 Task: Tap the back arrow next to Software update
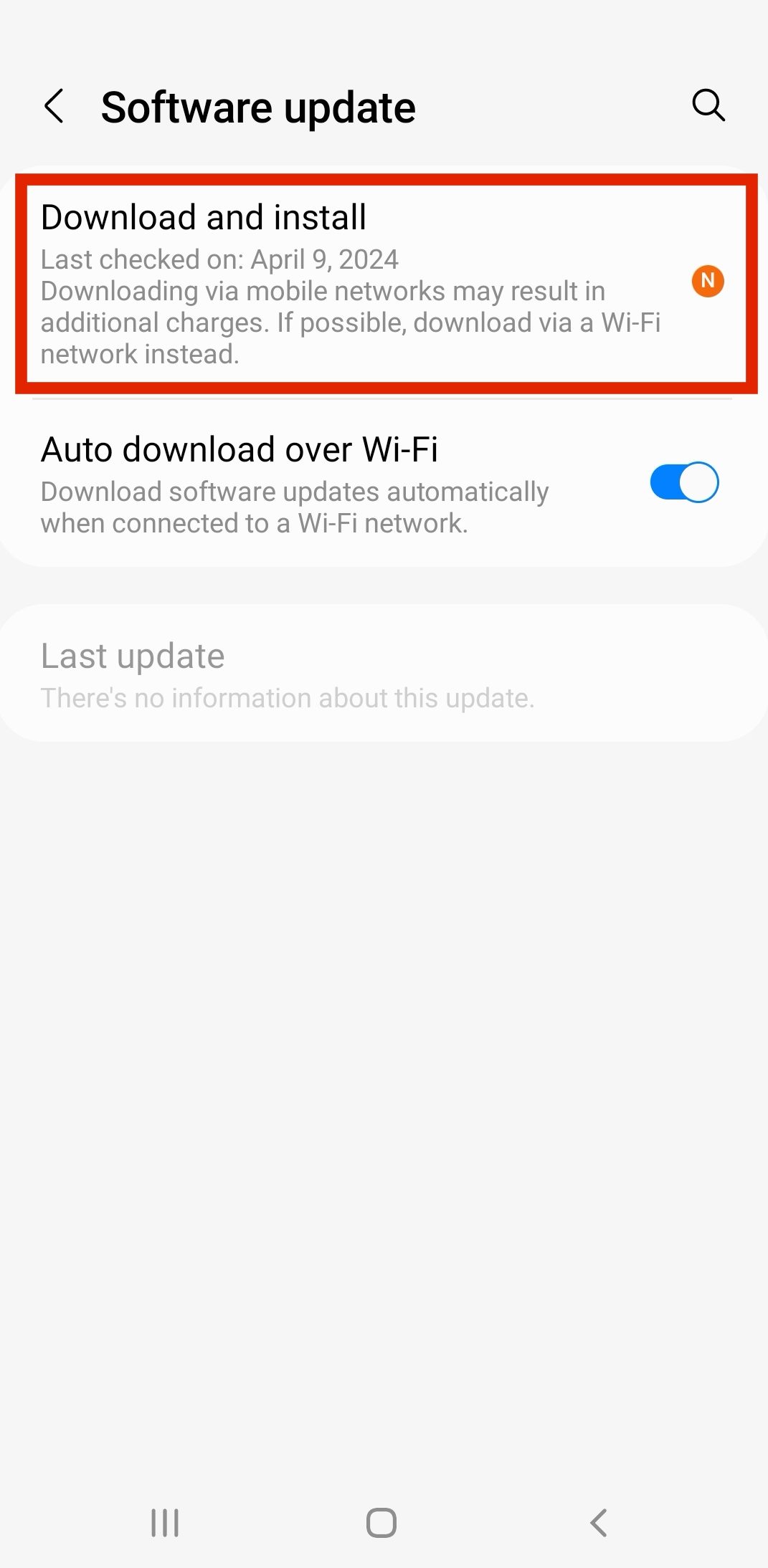[x=54, y=106]
